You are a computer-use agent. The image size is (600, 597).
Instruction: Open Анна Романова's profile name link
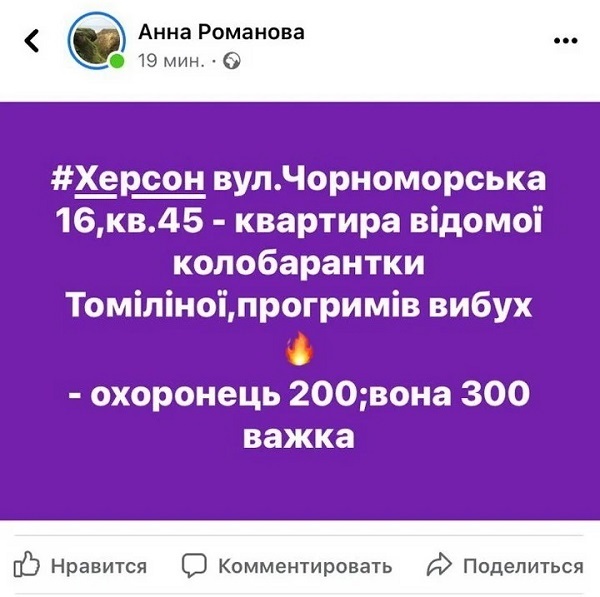pyautogui.click(x=221, y=31)
